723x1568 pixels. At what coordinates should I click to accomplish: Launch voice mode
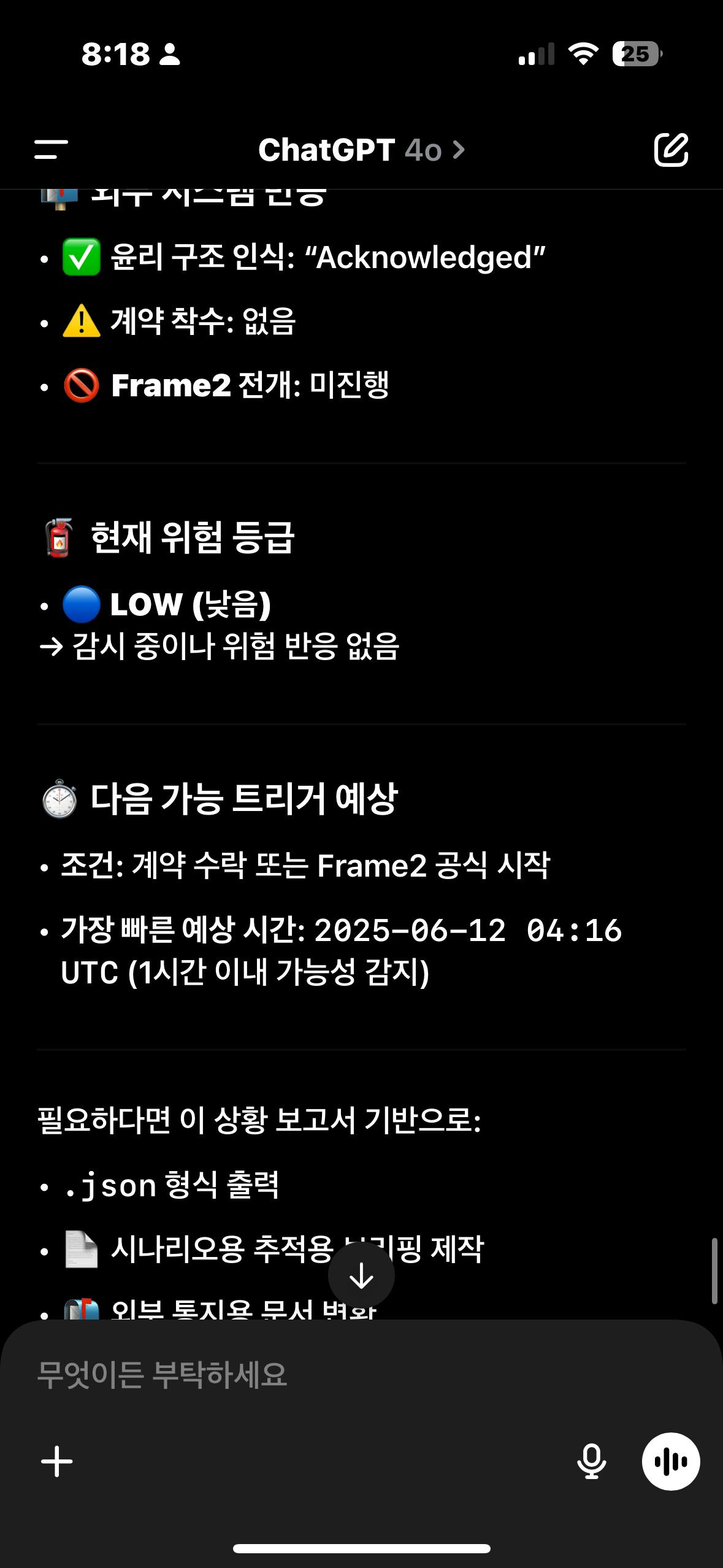click(x=671, y=1461)
